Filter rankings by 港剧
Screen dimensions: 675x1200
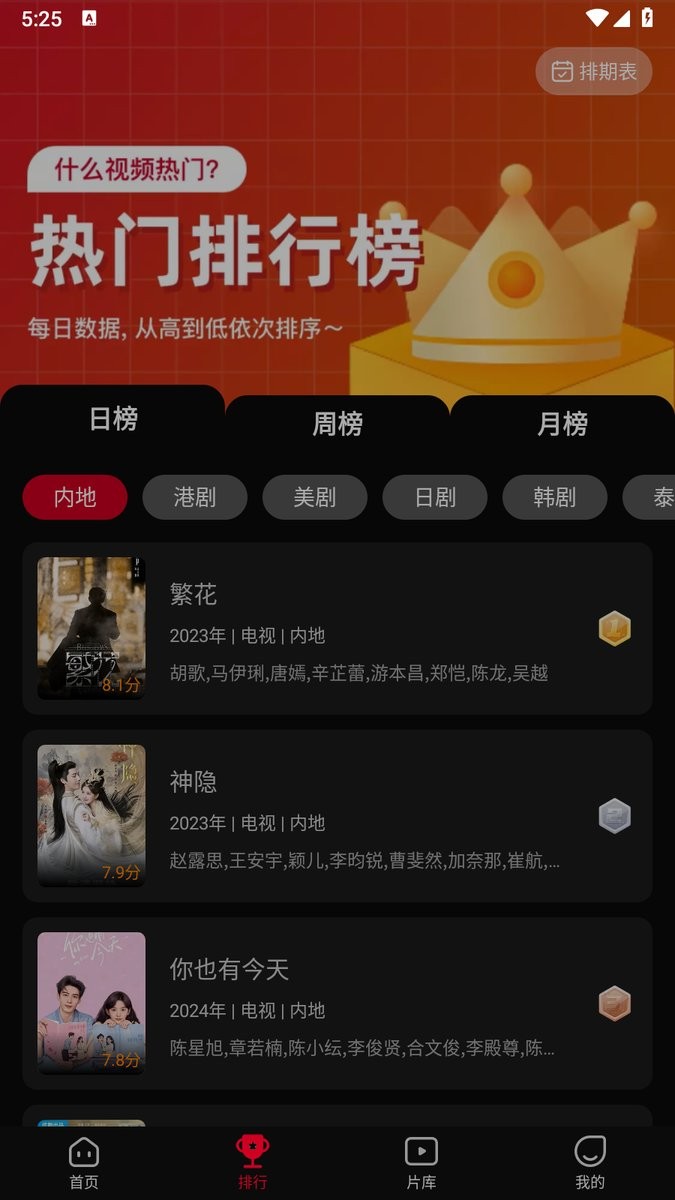pyautogui.click(x=195, y=497)
